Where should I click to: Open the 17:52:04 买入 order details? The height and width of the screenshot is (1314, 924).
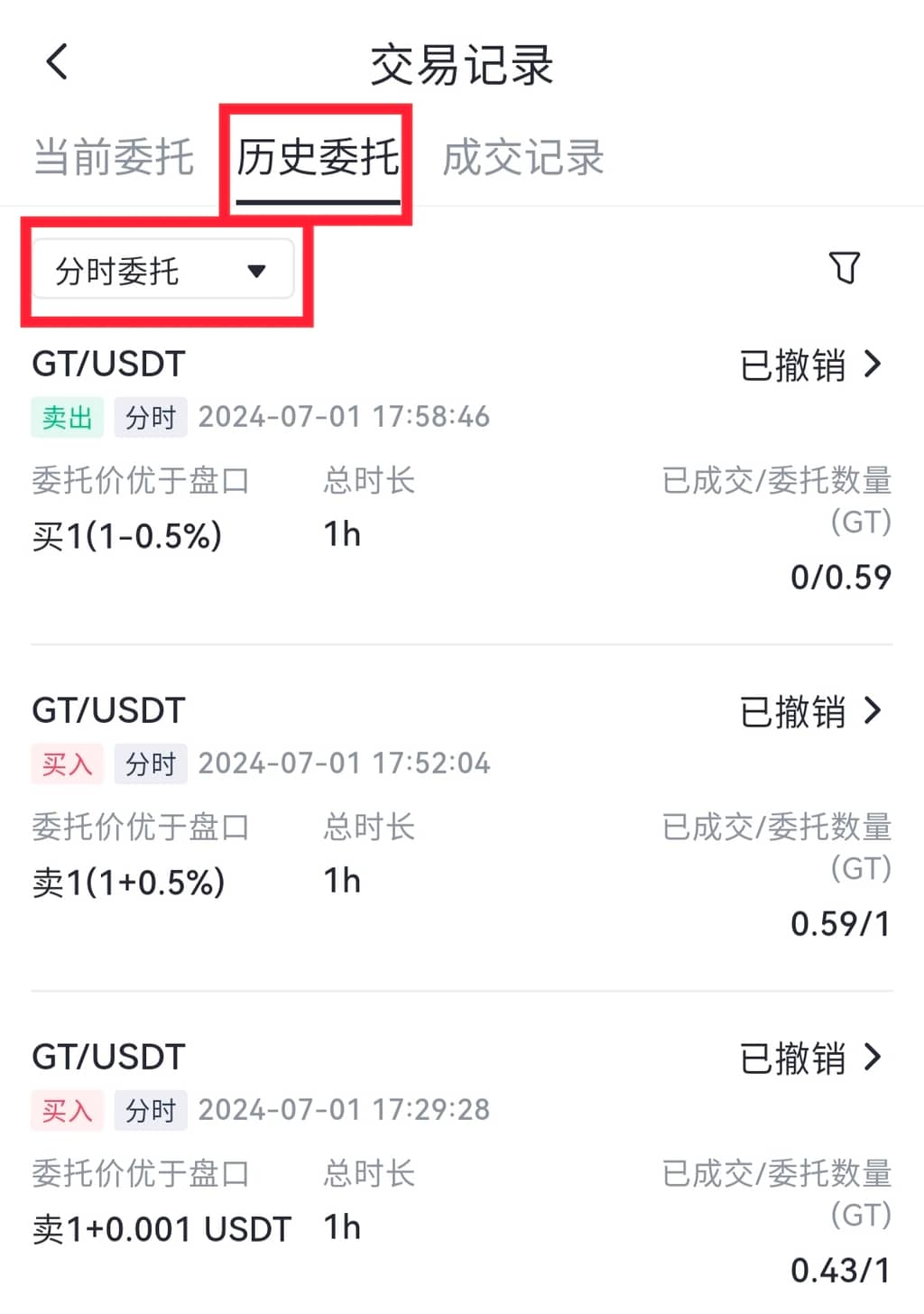pos(809,712)
